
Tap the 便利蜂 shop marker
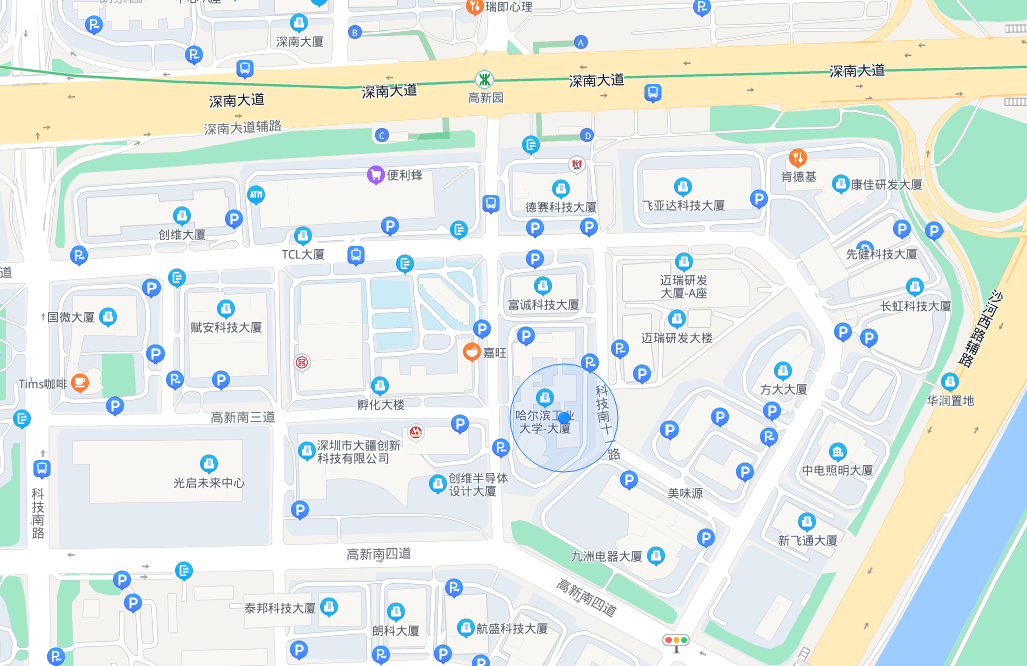click(376, 175)
